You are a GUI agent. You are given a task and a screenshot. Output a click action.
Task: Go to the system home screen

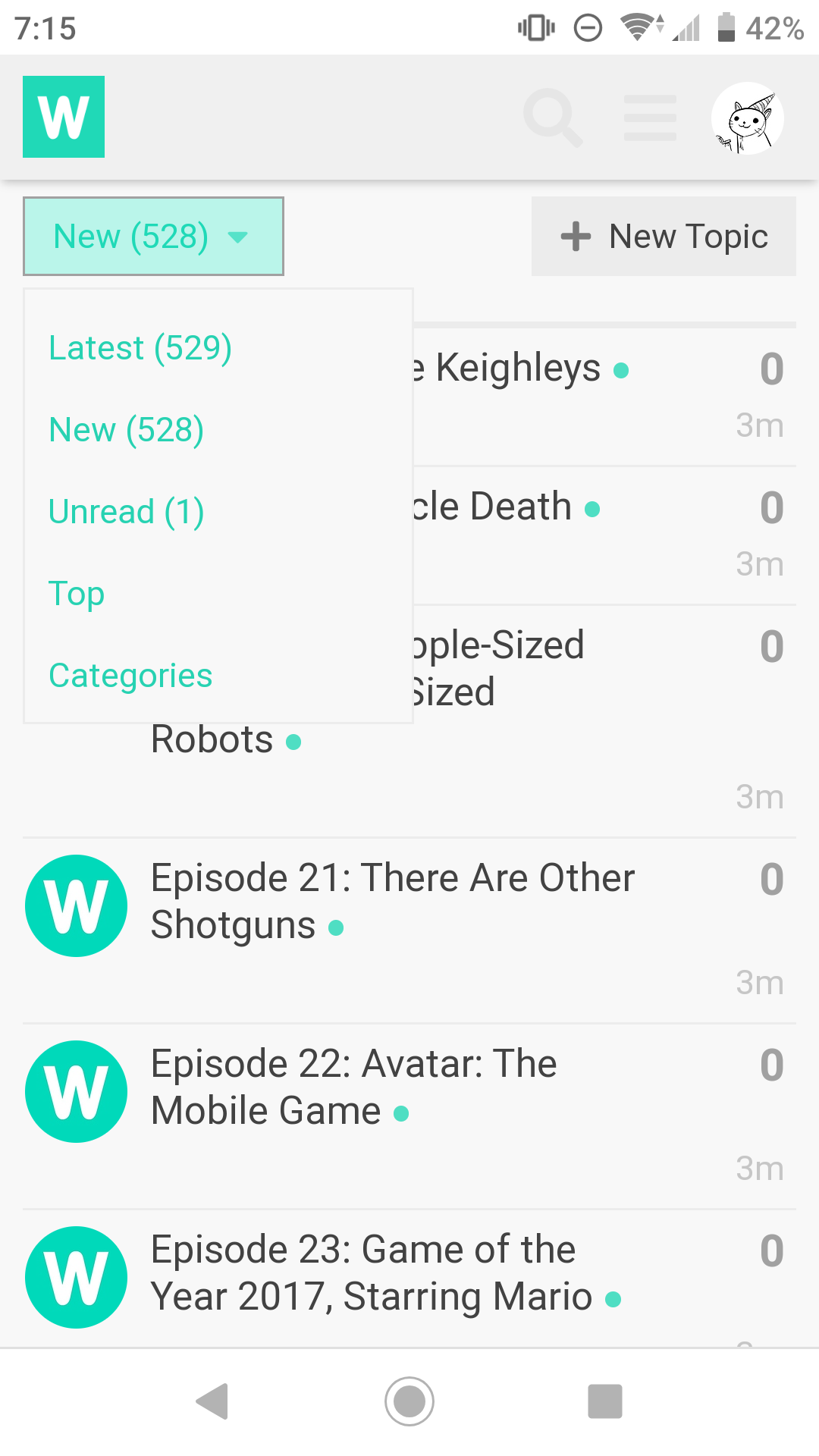[x=409, y=1401]
